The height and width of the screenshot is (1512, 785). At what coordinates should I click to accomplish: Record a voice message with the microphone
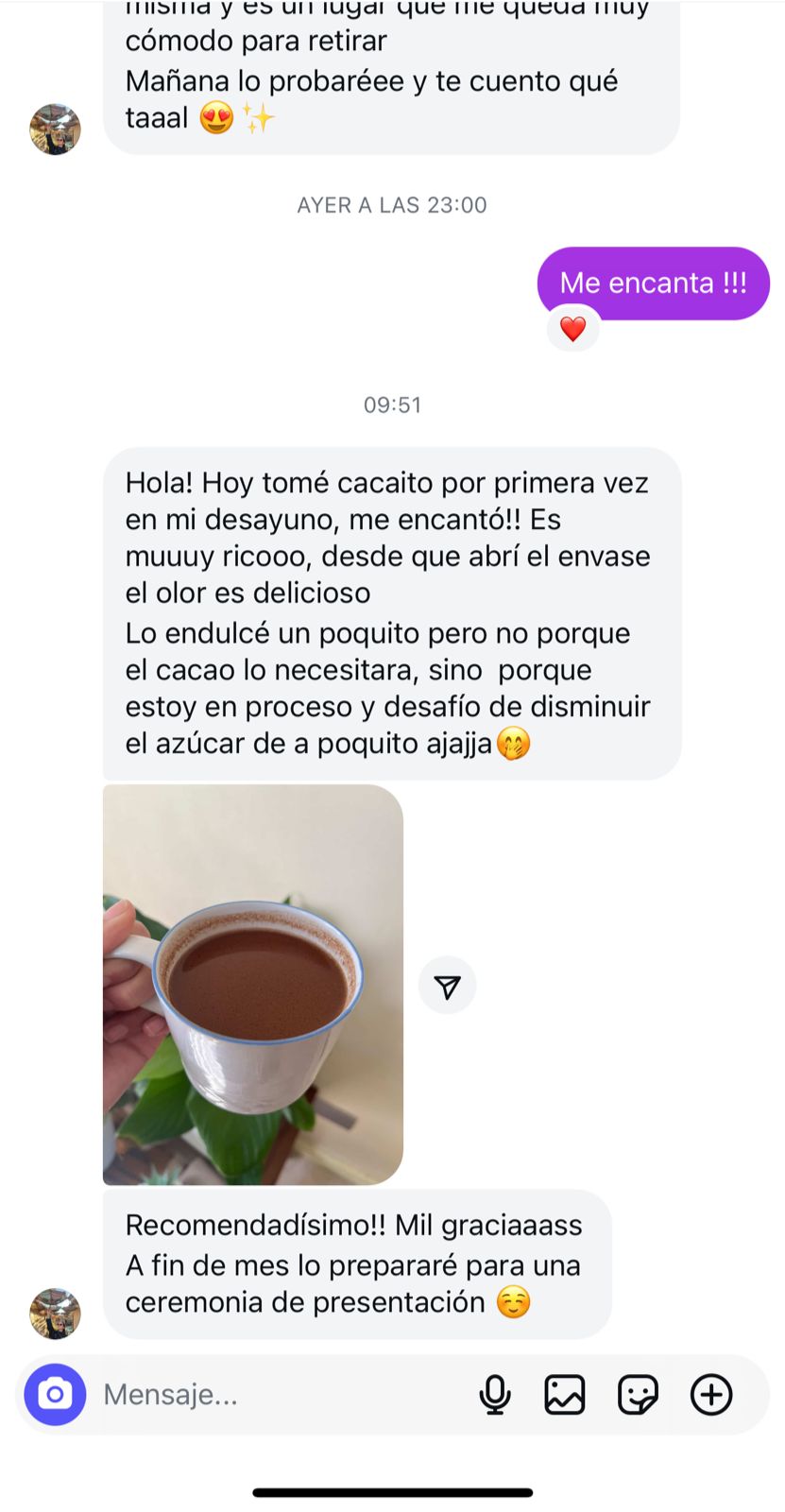[x=495, y=1395]
